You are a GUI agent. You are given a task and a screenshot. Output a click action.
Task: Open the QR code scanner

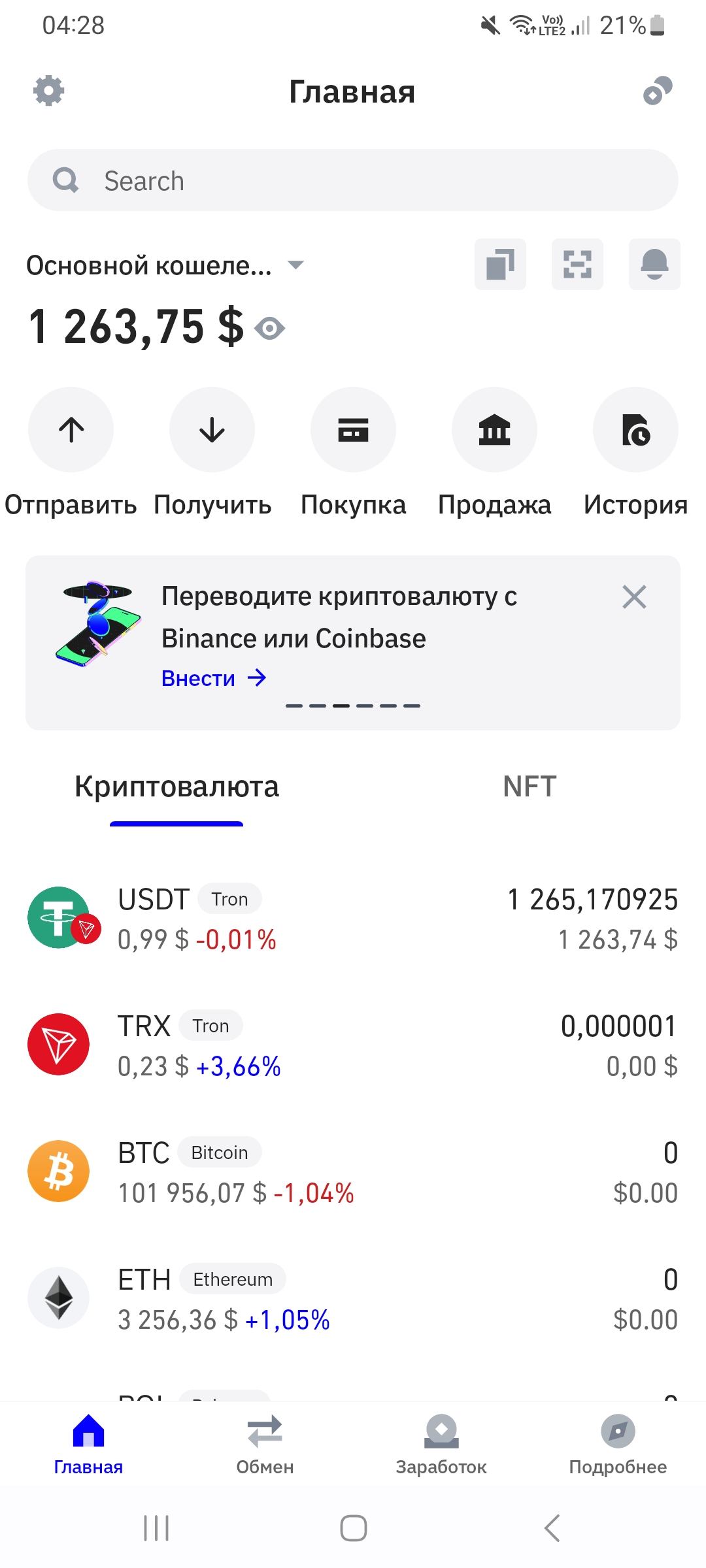point(577,264)
